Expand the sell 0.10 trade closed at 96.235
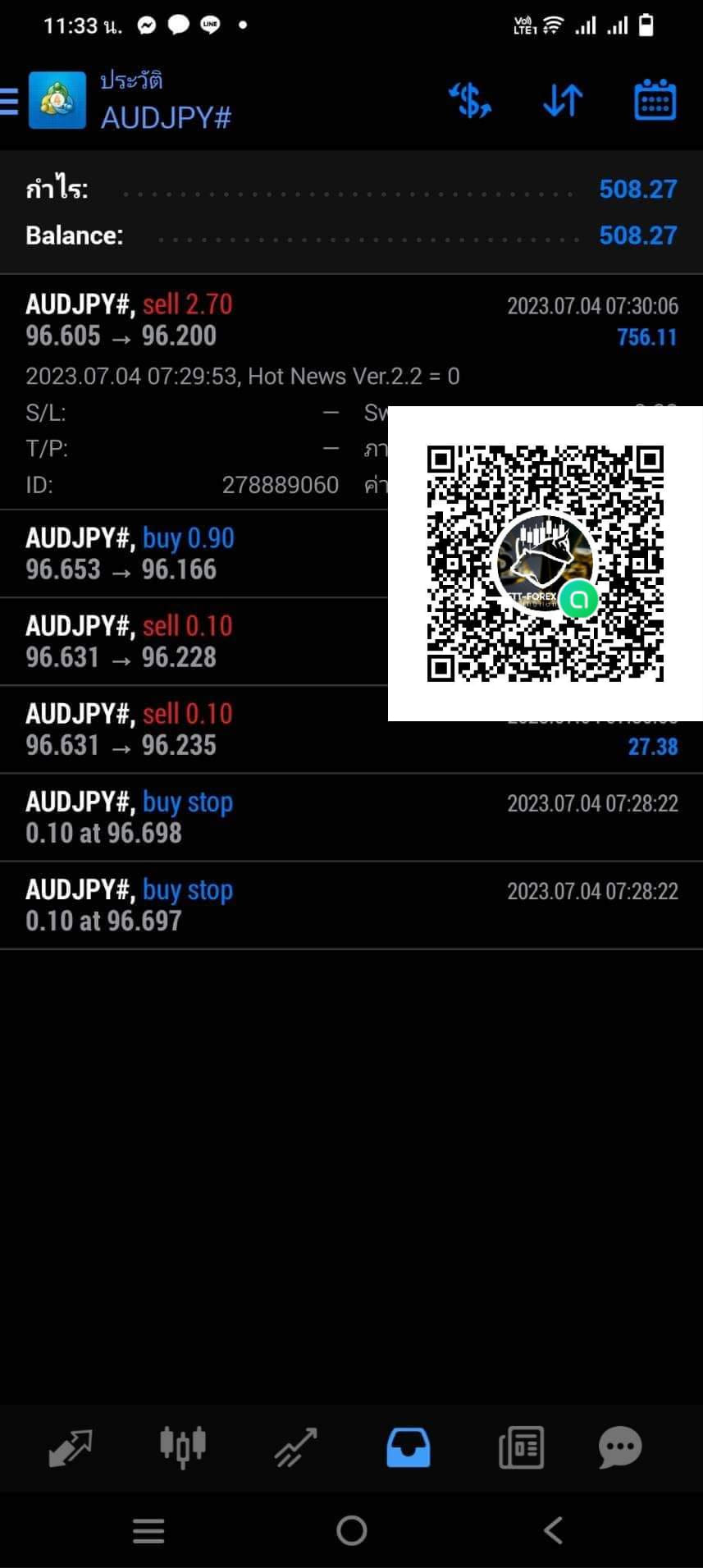This screenshot has height=1568, width=703. 351,729
